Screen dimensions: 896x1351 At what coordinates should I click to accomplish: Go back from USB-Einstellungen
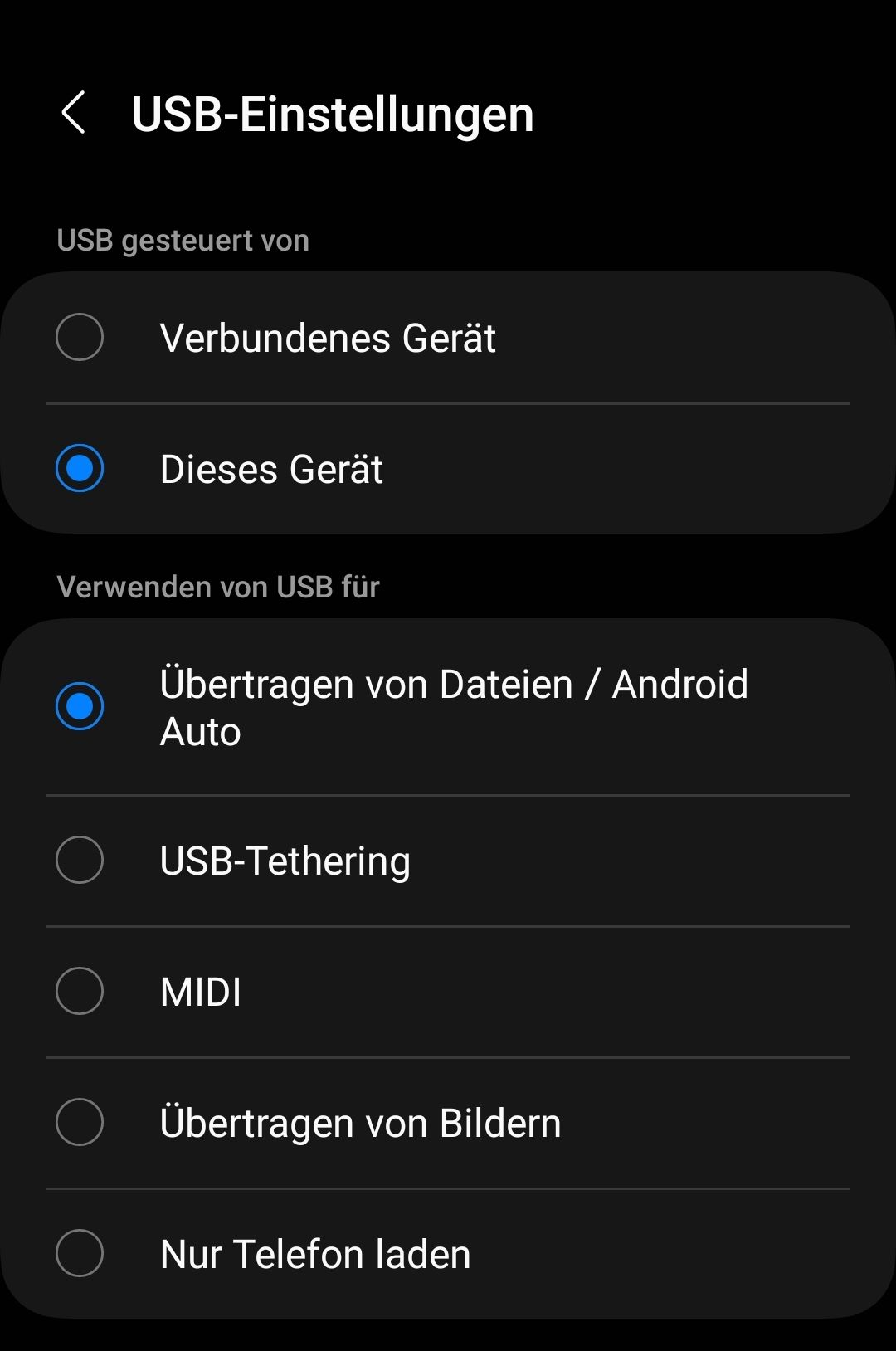(74, 113)
